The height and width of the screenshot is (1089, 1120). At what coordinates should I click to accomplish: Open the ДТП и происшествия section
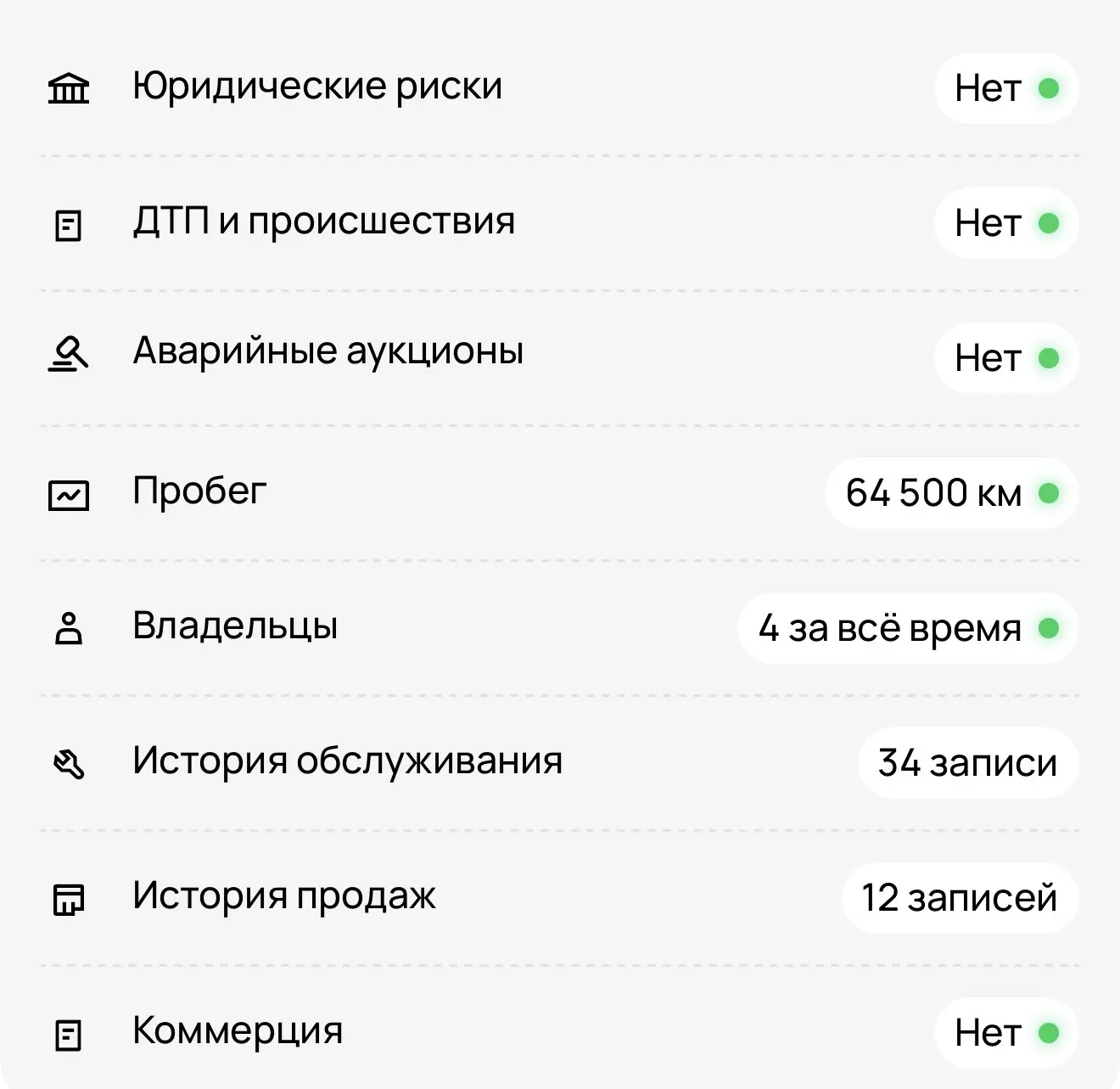[560, 223]
